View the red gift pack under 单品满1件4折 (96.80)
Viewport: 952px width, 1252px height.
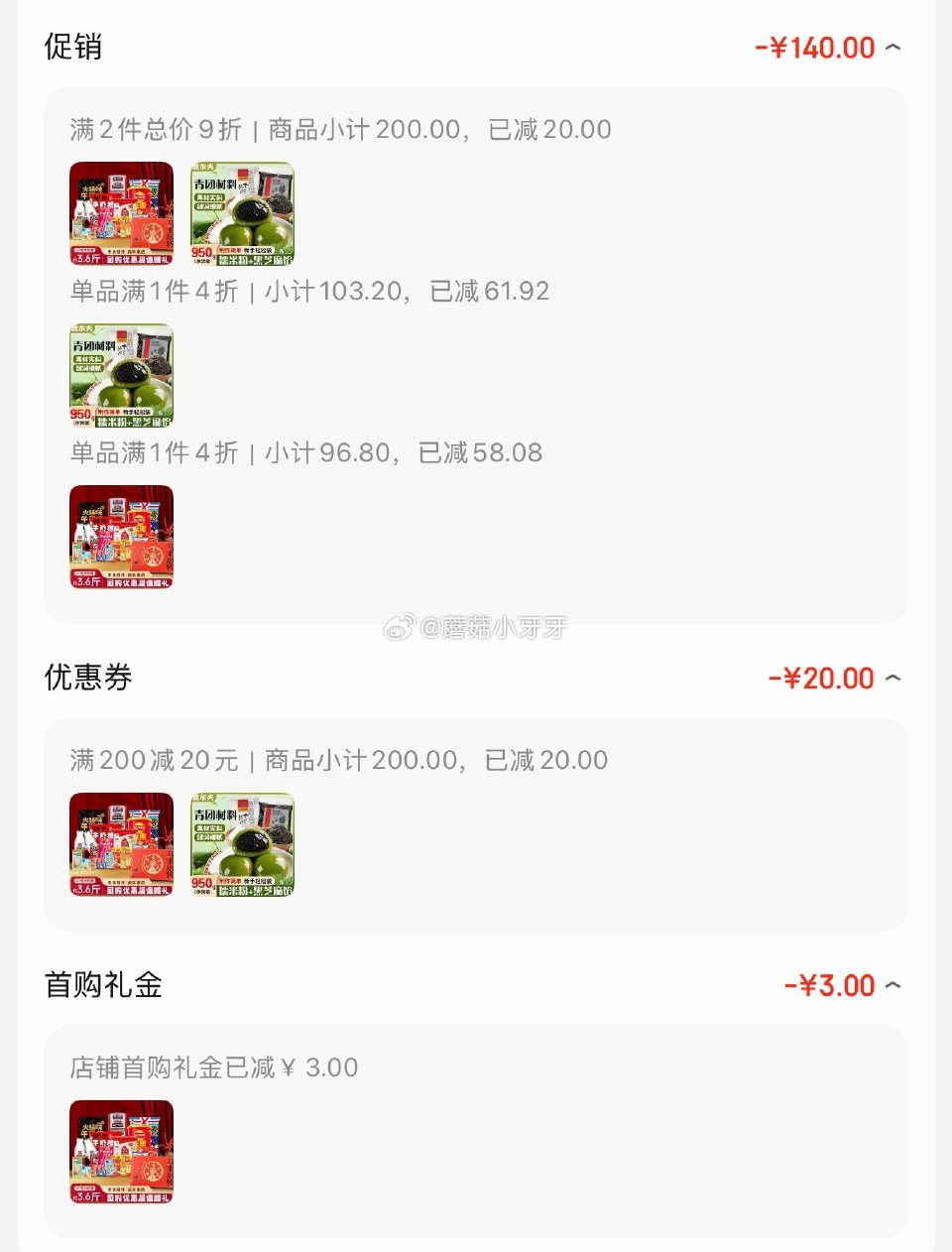point(120,538)
